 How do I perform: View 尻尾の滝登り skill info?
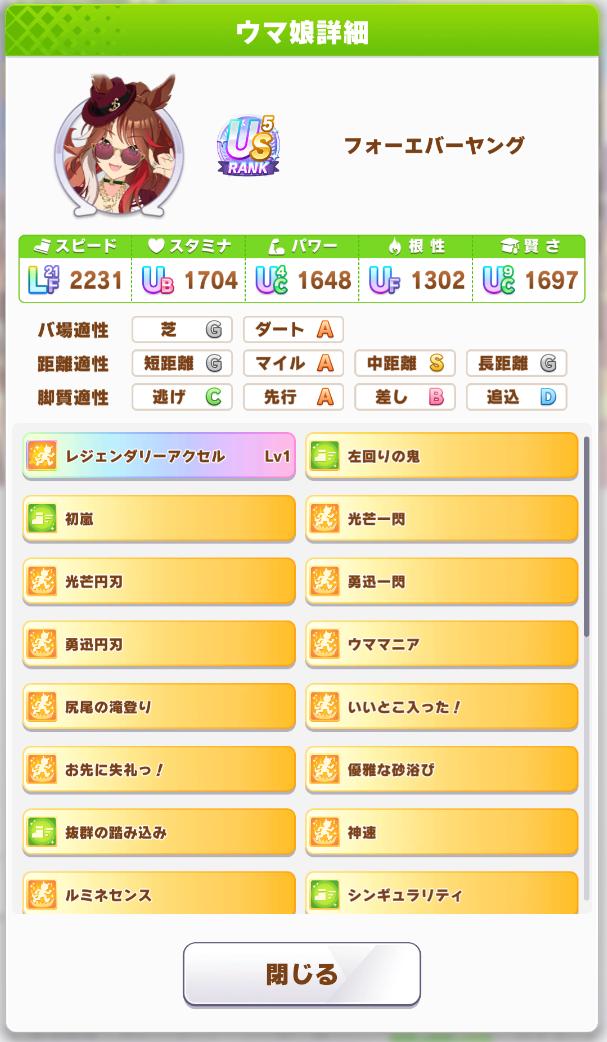point(159,707)
